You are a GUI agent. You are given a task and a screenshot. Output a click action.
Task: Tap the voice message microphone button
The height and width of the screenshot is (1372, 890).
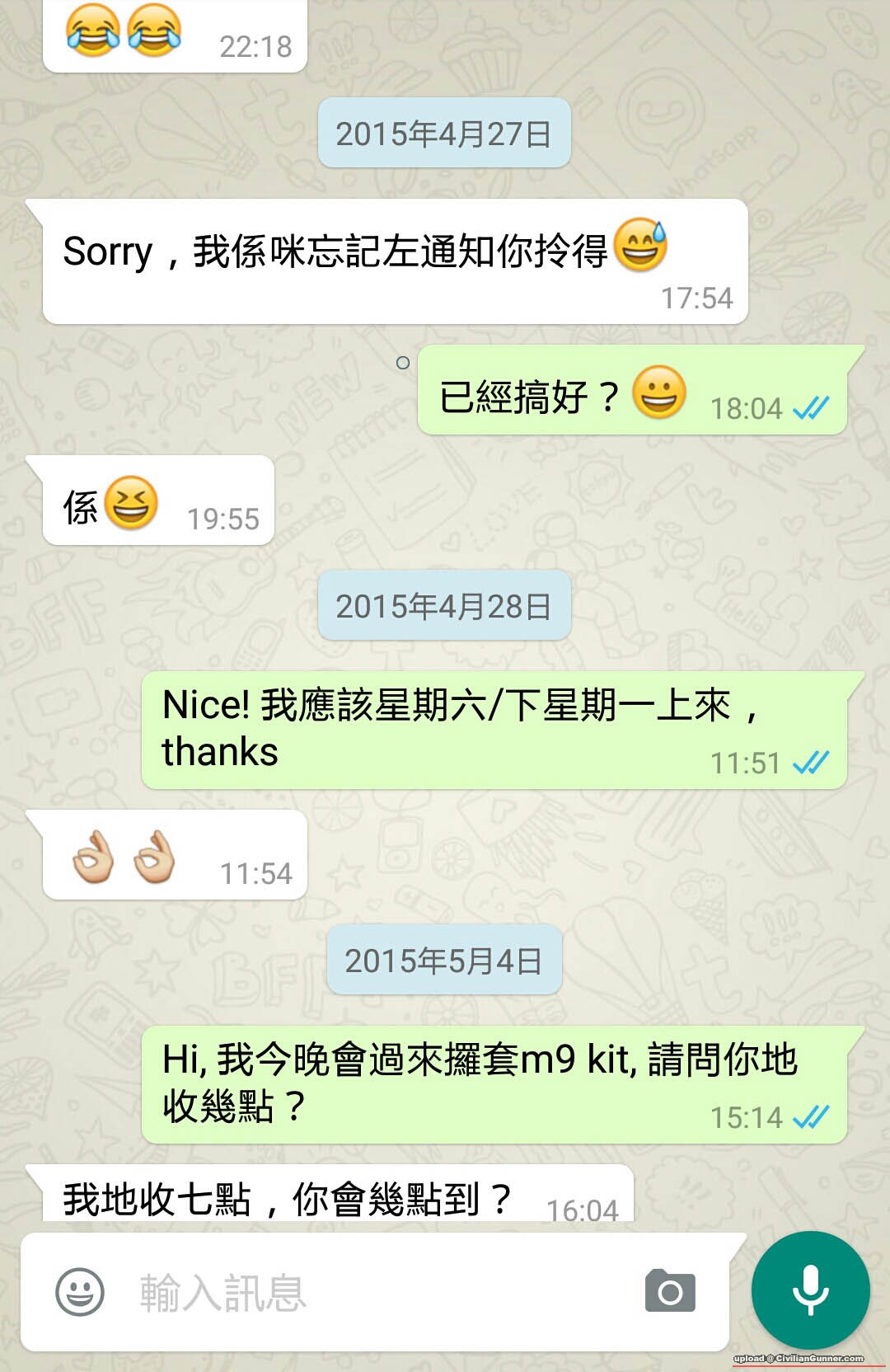[810, 1290]
